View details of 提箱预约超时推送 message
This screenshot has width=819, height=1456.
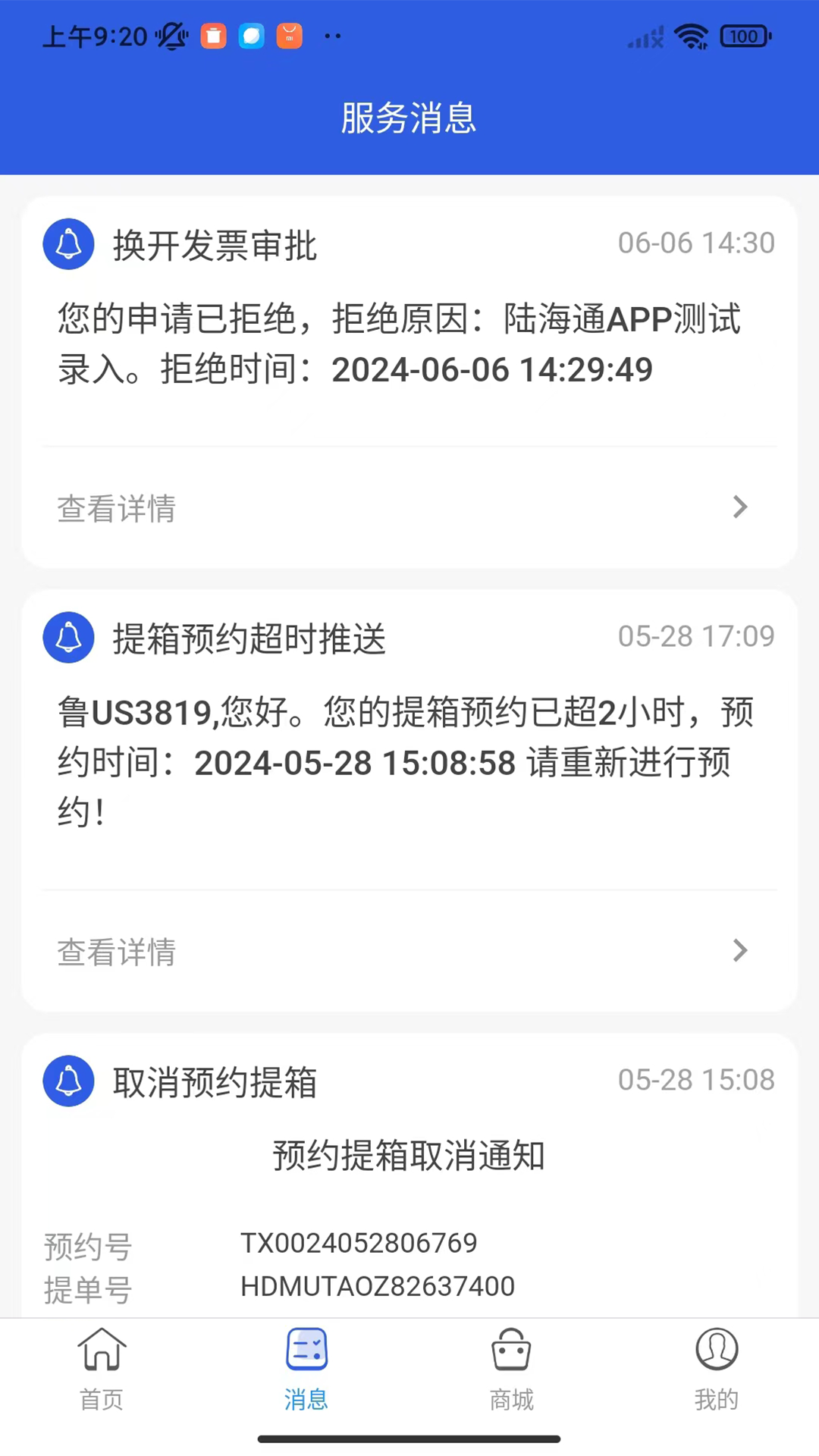pos(408,951)
